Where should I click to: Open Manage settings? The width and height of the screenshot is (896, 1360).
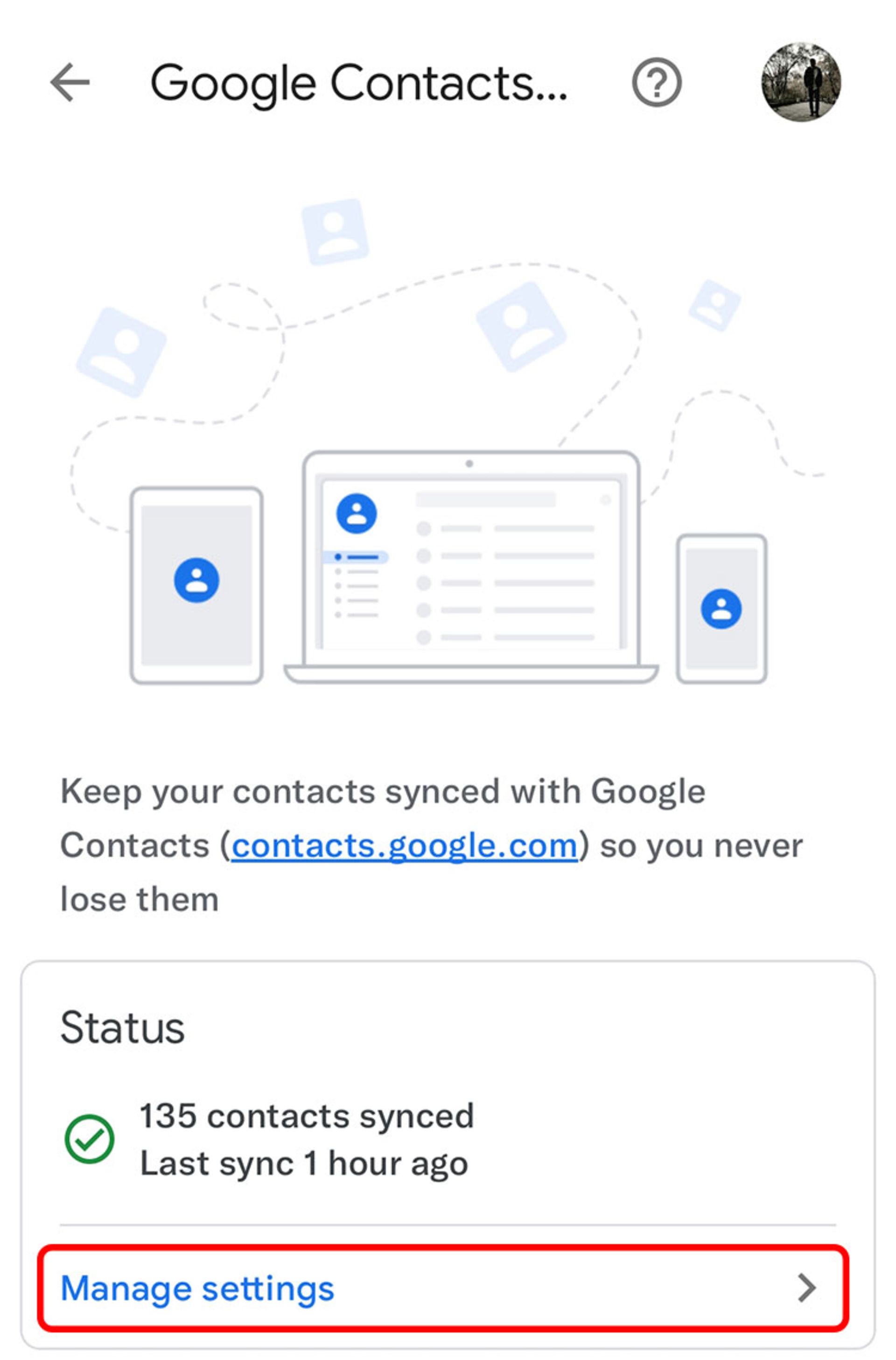point(442,1289)
